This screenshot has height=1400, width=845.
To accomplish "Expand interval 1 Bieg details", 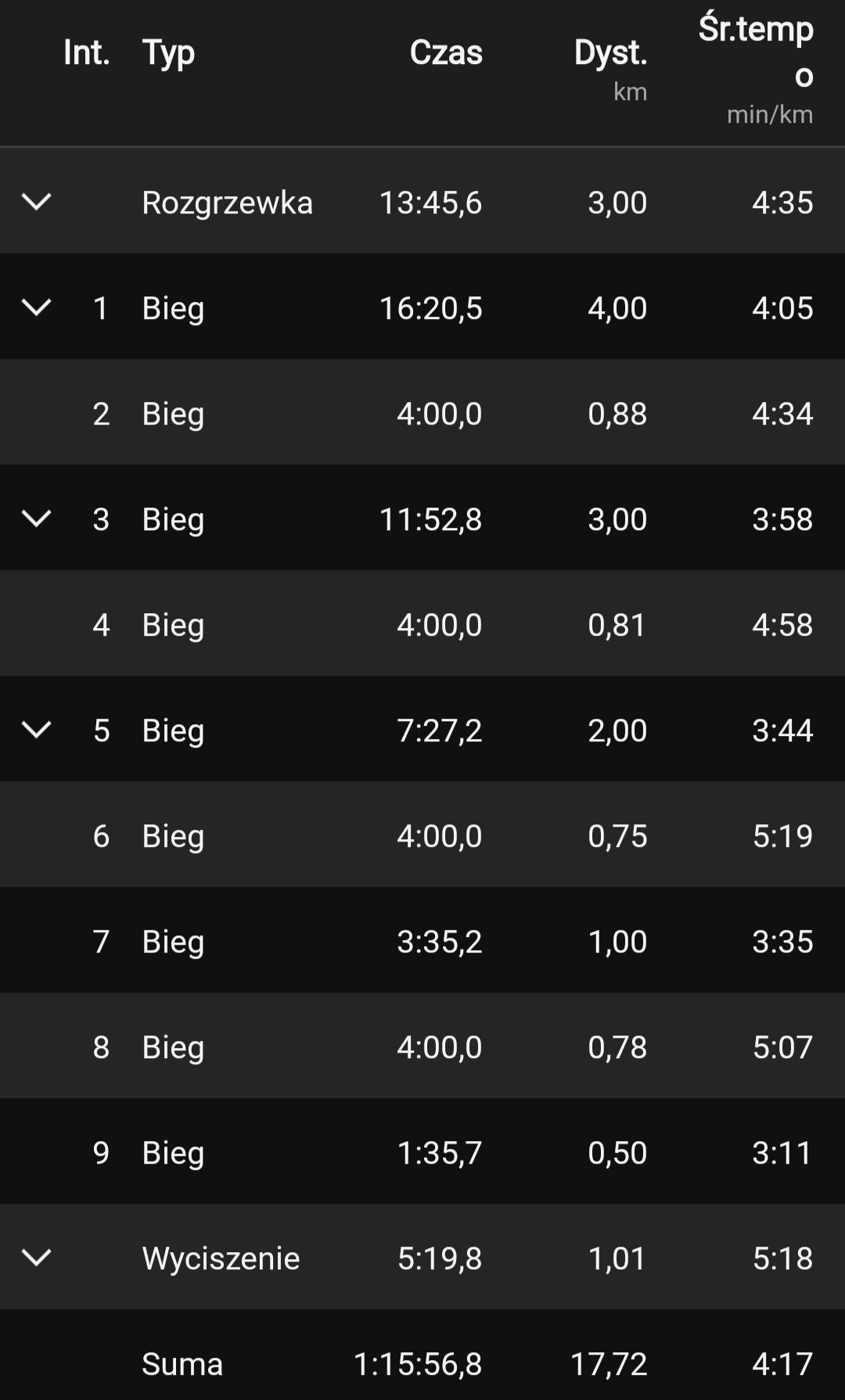I will (x=36, y=307).
